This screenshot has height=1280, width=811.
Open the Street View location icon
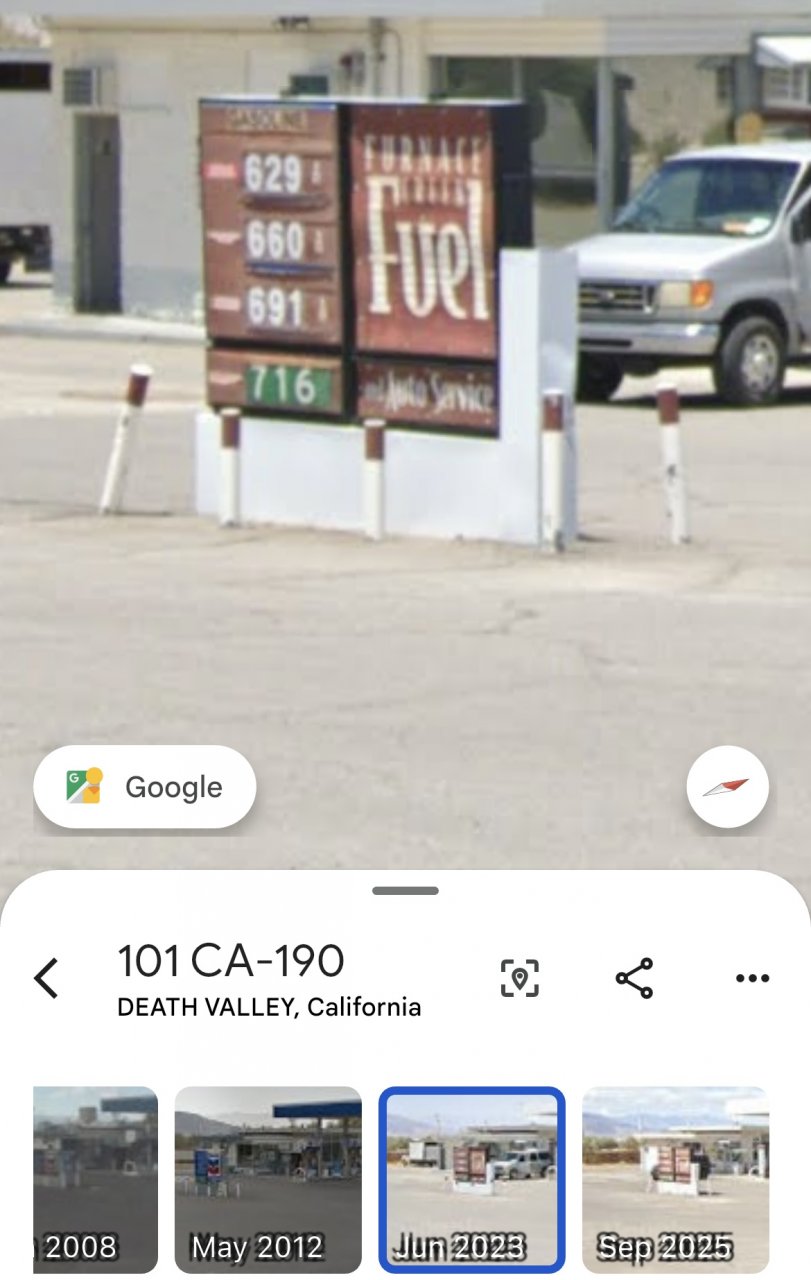tap(519, 978)
